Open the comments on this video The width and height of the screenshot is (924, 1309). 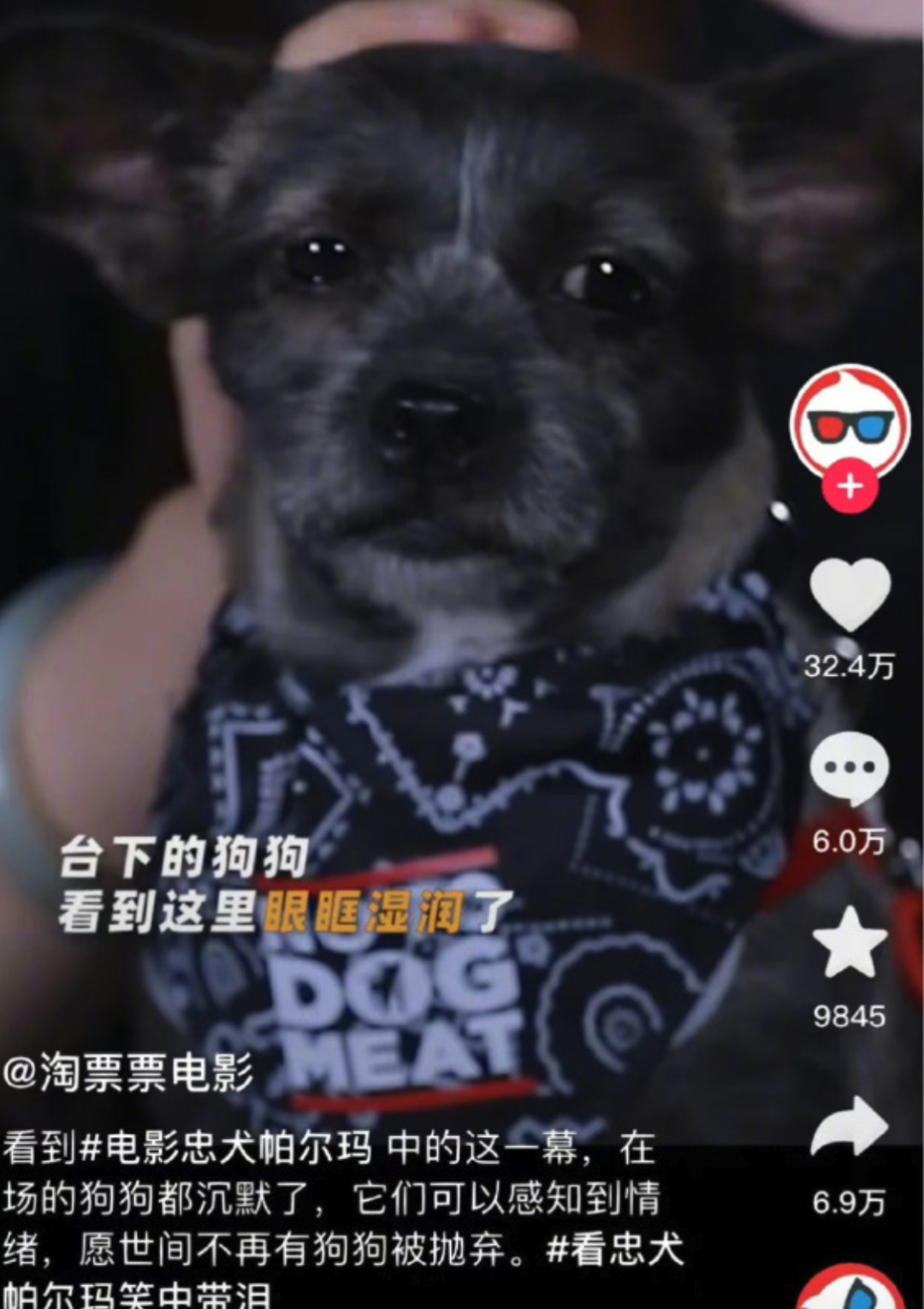pos(850,768)
